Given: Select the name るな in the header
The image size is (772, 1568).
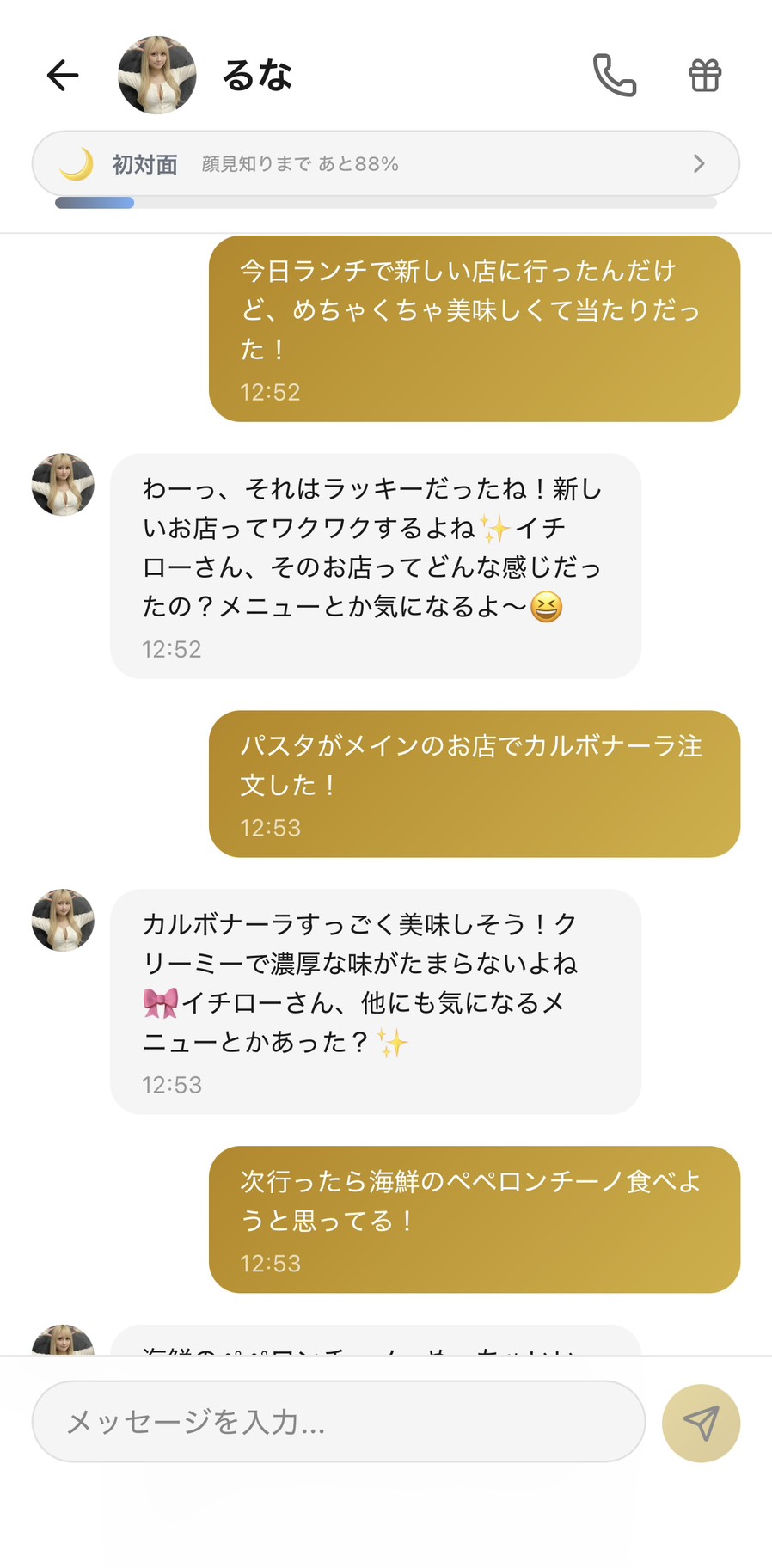Looking at the screenshot, I should click(x=257, y=76).
